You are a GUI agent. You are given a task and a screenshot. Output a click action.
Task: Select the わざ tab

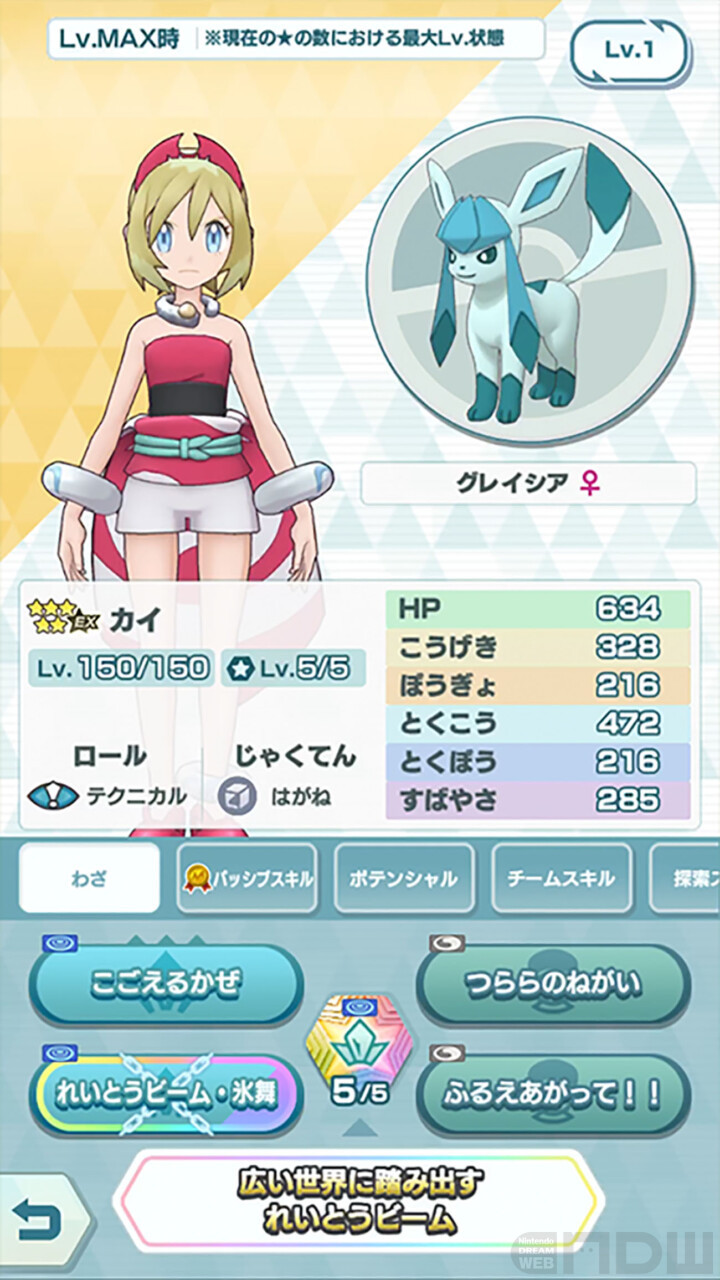click(89, 878)
